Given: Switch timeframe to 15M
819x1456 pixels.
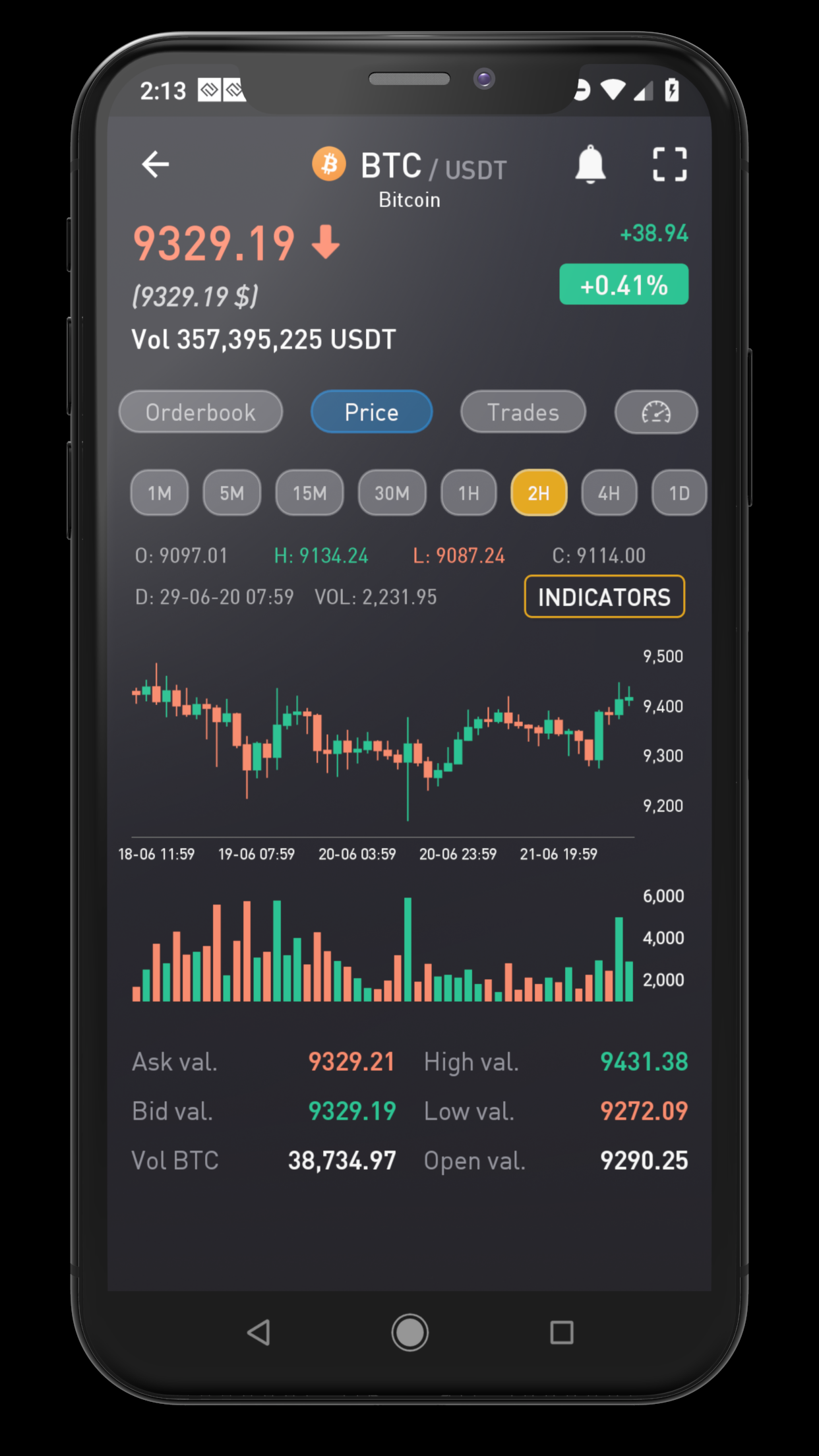Looking at the screenshot, I should [x=309, y=493].
